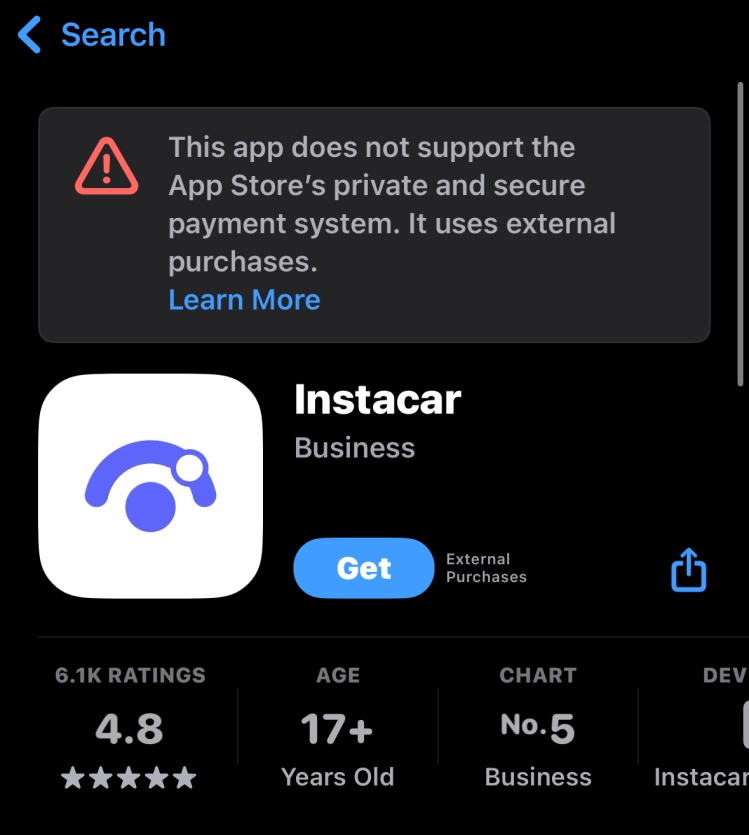The width and height of the screenshot is (749, 835).
Task: Tap the No.5 chart ranking
Action: 537,729
